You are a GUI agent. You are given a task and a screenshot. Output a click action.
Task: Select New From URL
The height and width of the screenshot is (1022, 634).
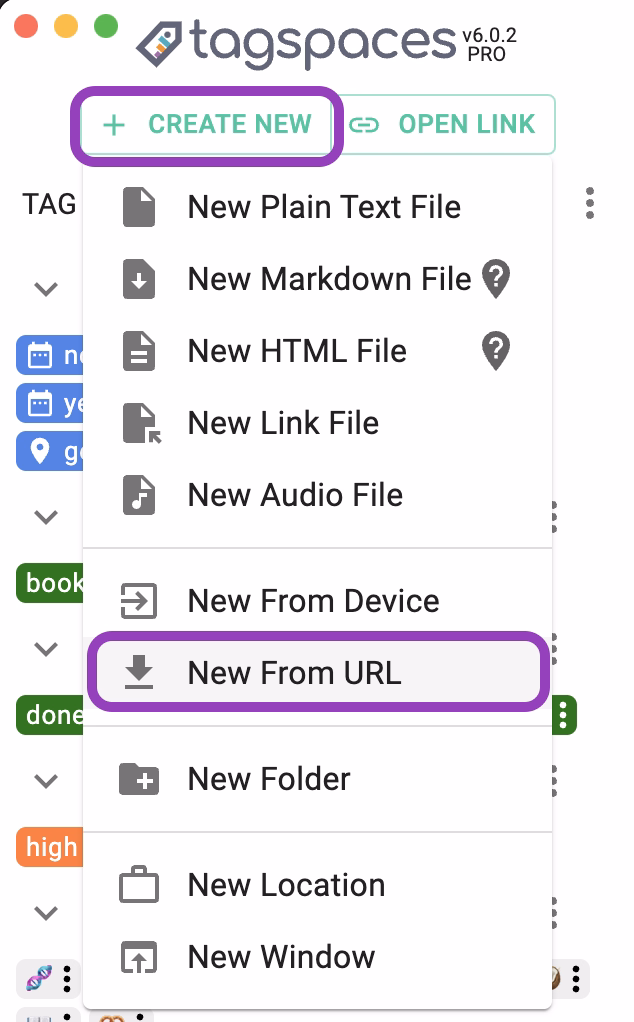click(x=294, y=673)
